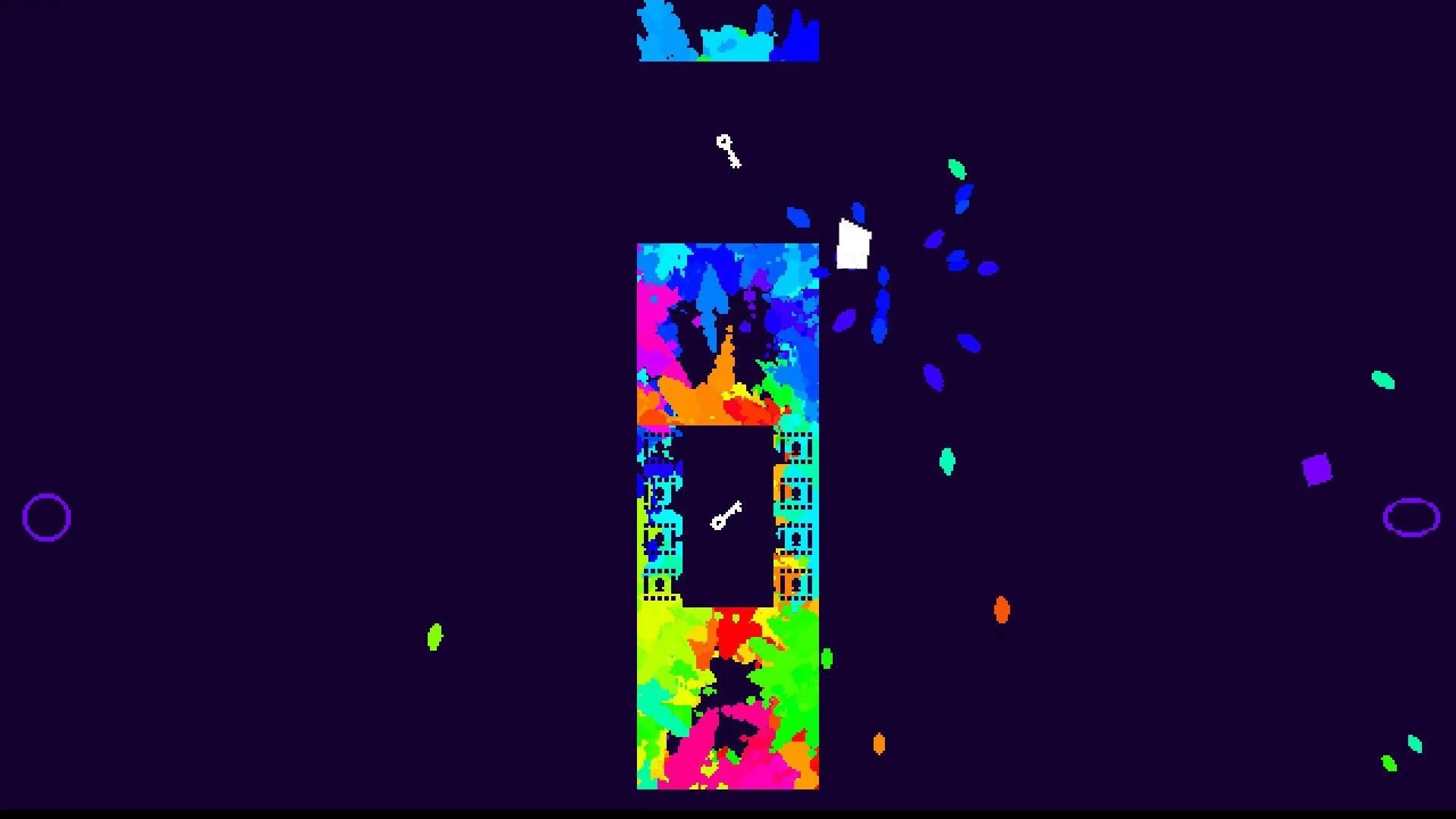The height and width of the screenshot is (819, 1456).
Task: Tap the purple oval button on the right
Action: (1411, 517)
